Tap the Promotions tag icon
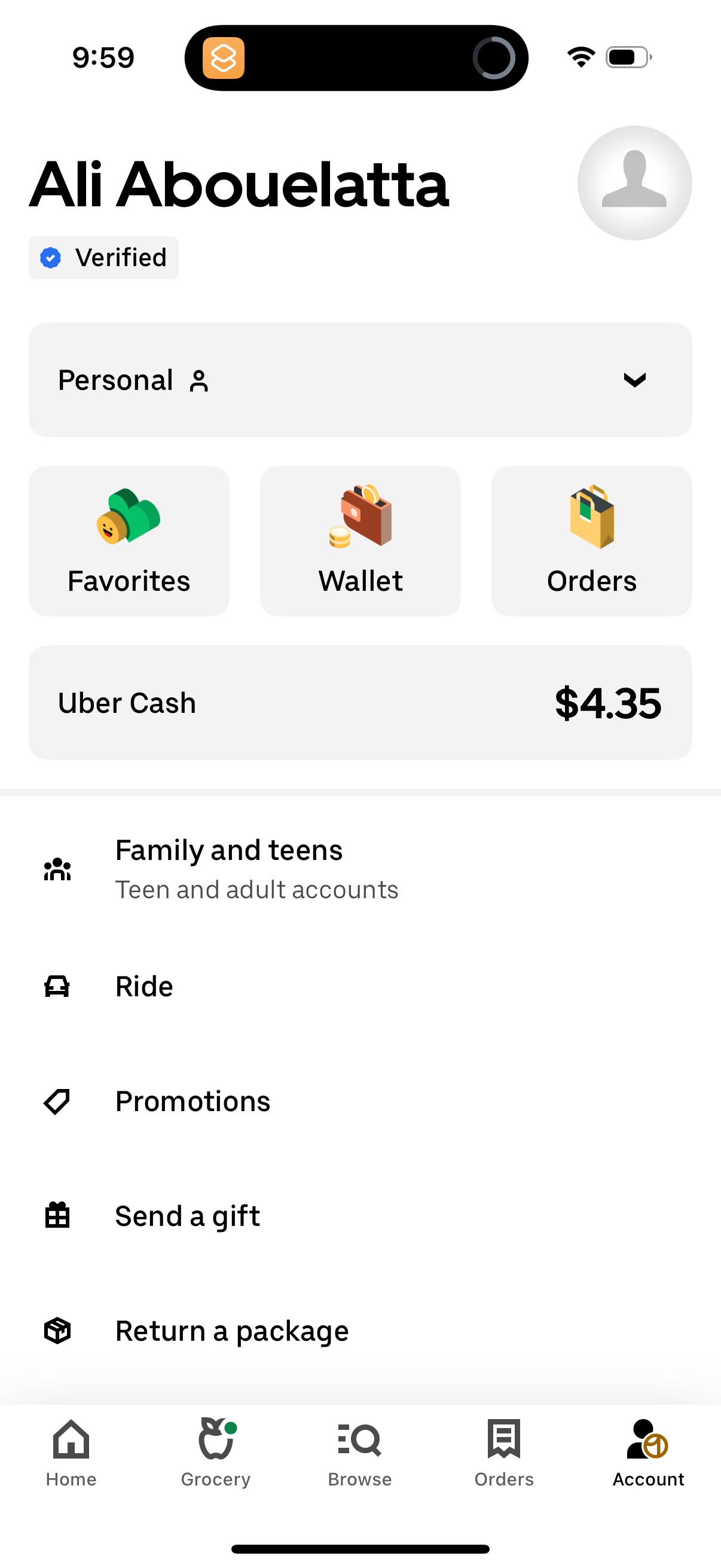This screenshot has height=1568, width=721. [56, 1101]
